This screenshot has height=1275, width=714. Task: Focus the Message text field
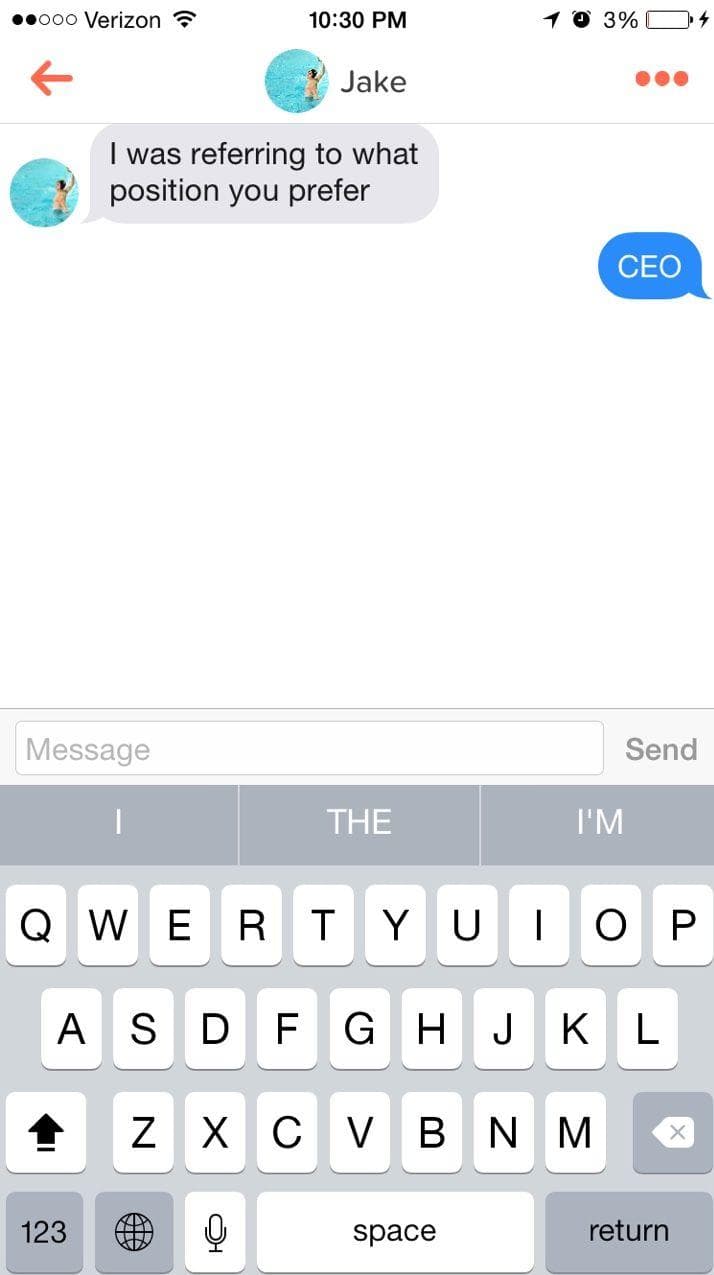point(309,749)
